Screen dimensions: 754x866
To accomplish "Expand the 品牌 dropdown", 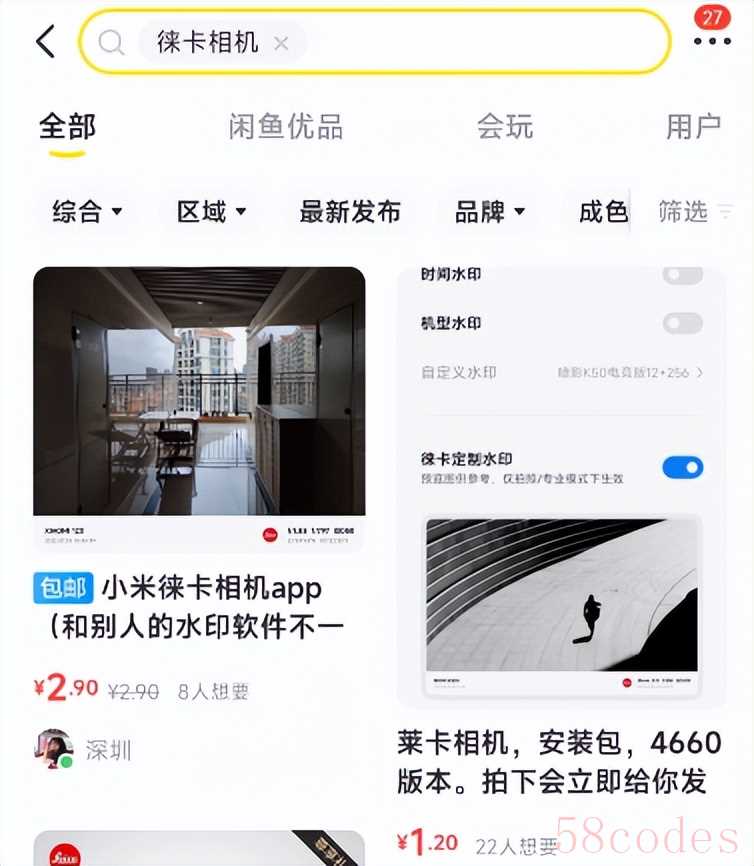I will (x=490, y=212).
